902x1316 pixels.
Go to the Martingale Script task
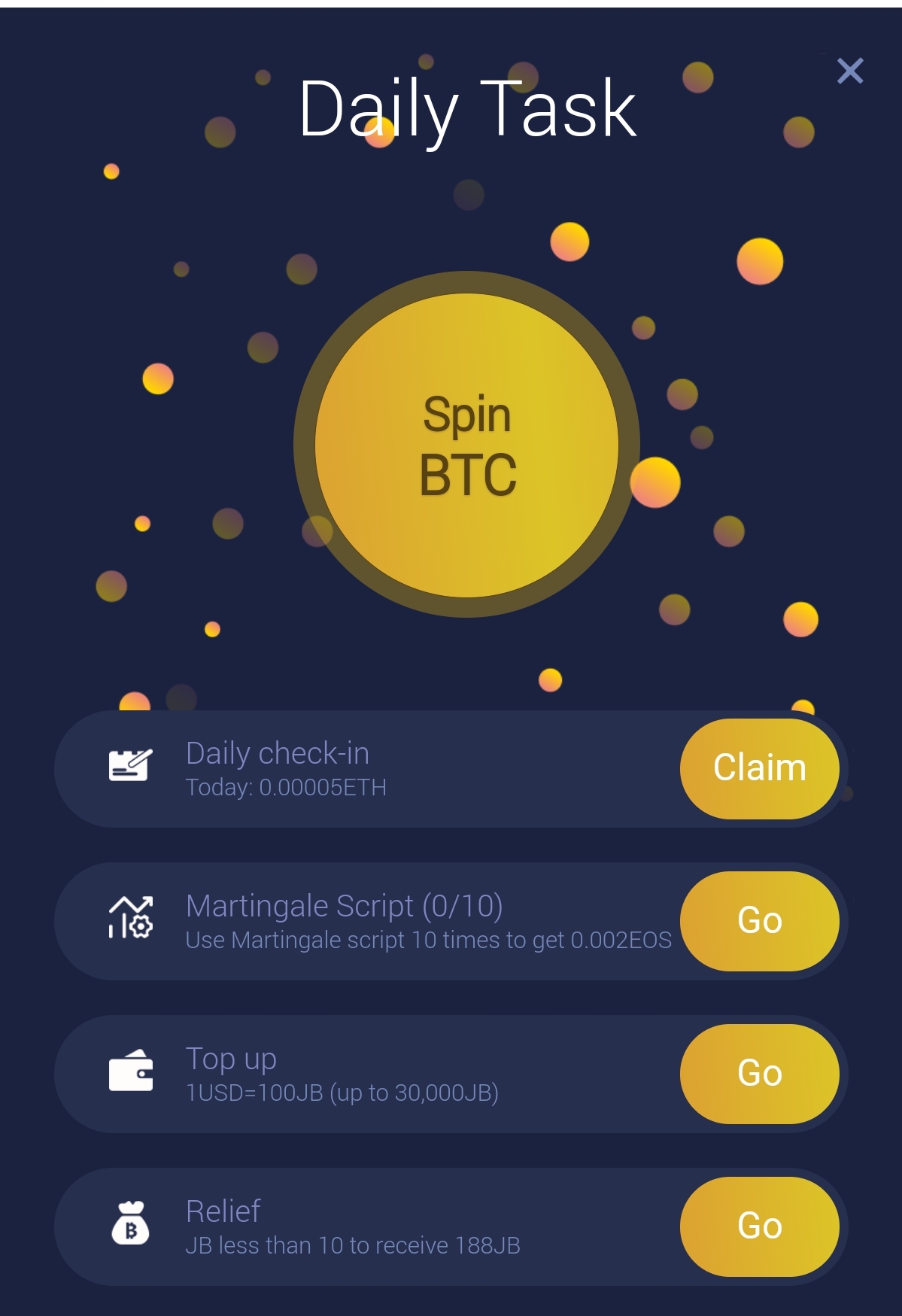[x=760, y=921]
